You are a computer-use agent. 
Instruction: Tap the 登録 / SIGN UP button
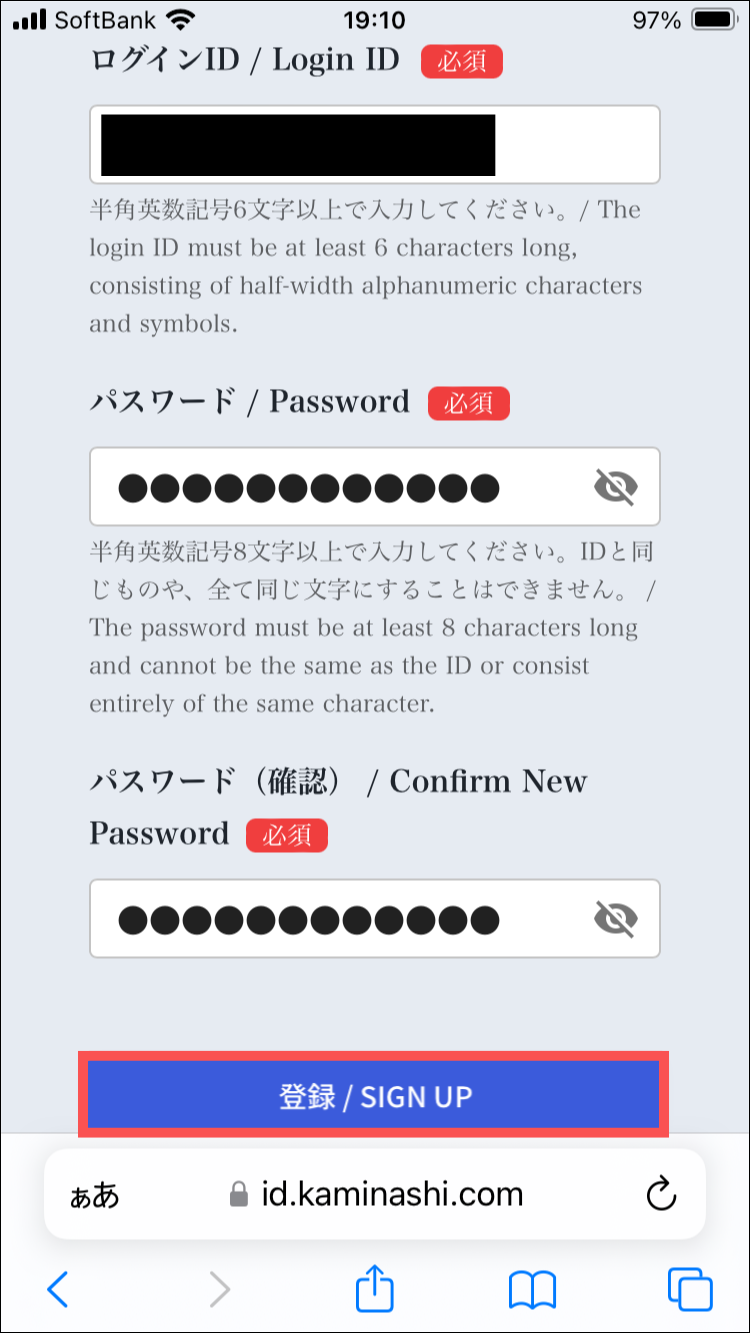[x=375, y=1095]
